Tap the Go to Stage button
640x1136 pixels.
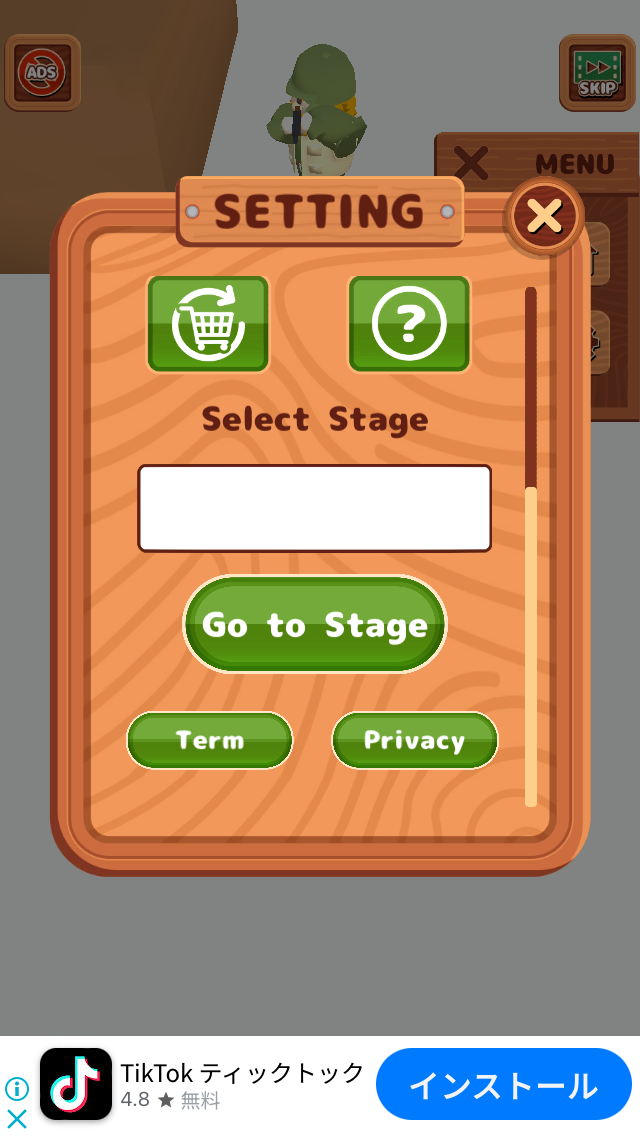315,625
